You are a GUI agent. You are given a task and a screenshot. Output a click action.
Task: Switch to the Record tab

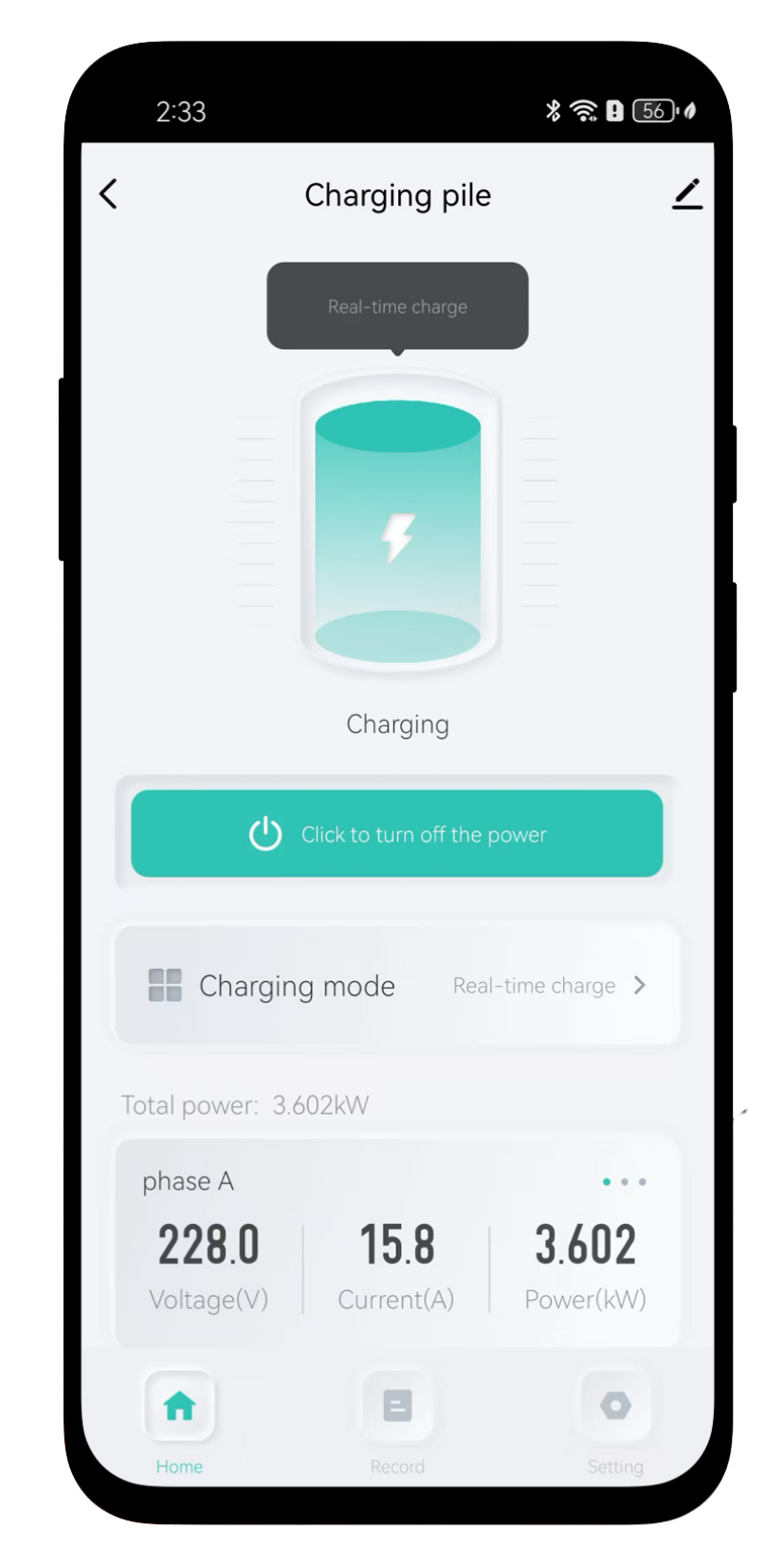pyautogui.click(x=397, y=1420)
